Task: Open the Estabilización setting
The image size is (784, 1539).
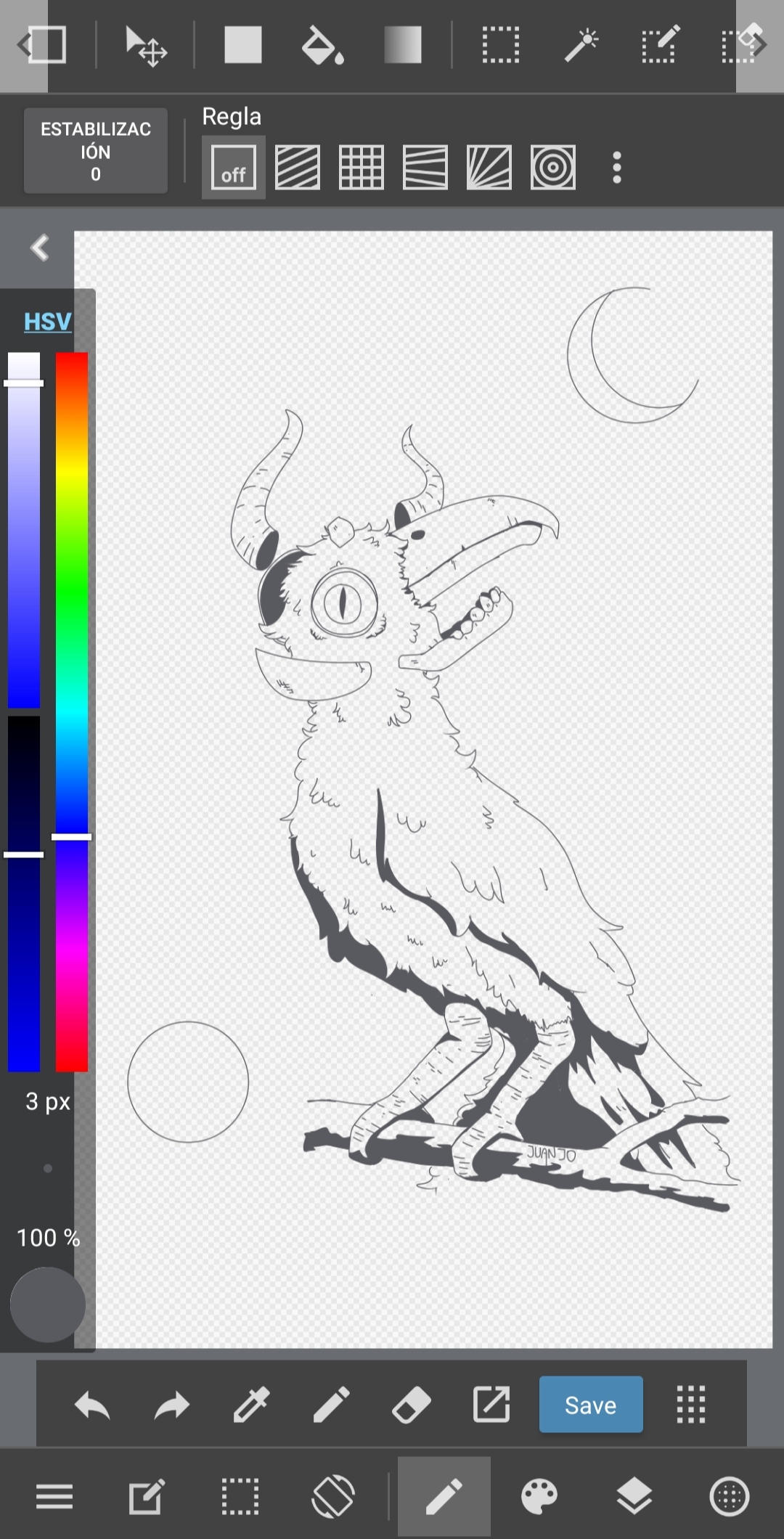Action: pos(96,151)
